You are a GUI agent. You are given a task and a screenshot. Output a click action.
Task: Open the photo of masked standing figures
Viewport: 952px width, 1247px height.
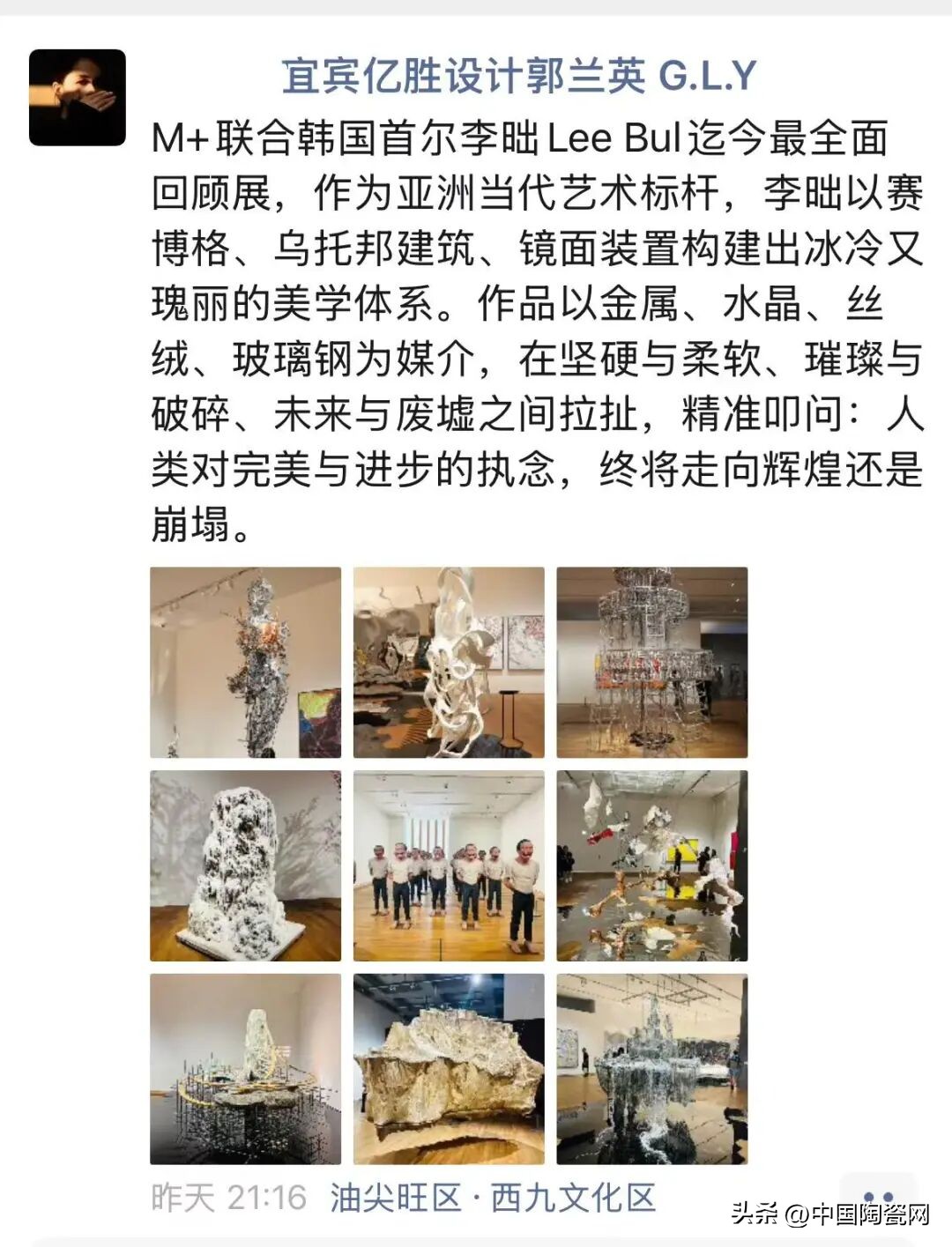(x=449, y=865)
